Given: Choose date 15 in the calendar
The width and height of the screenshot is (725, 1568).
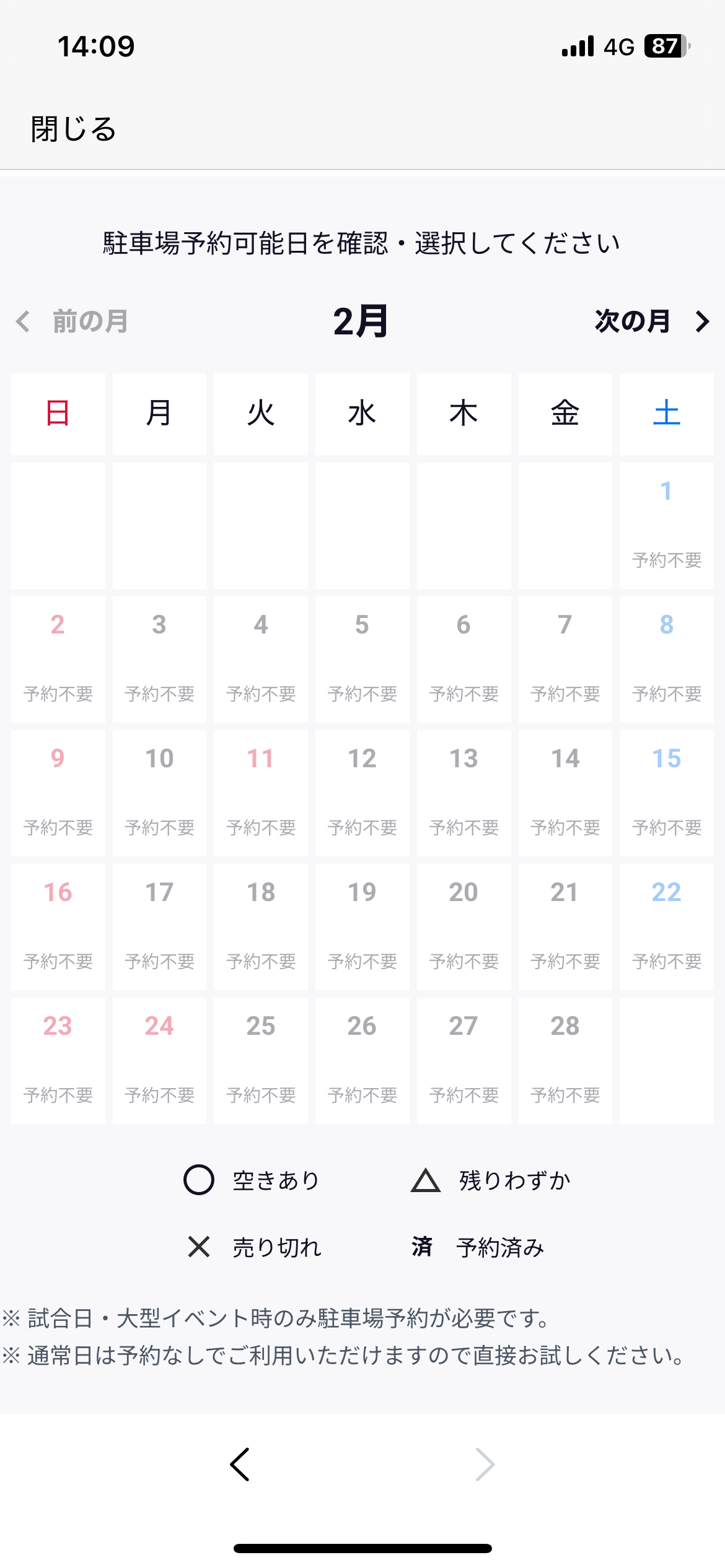Looking at the screenshot, I should tap(667, 793).
